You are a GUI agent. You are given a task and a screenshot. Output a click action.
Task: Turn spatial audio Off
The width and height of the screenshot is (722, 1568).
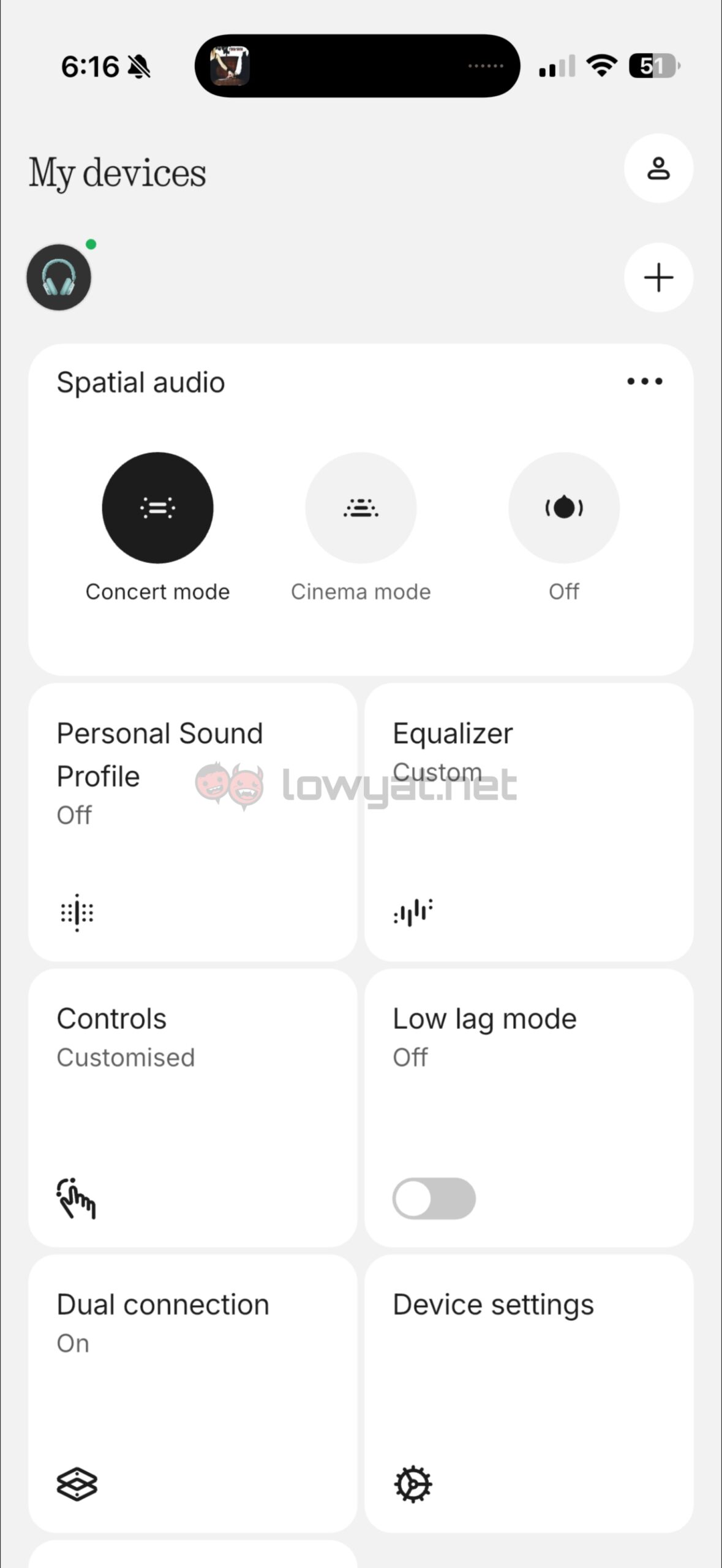pyautogui.click(x=563, y=508)
